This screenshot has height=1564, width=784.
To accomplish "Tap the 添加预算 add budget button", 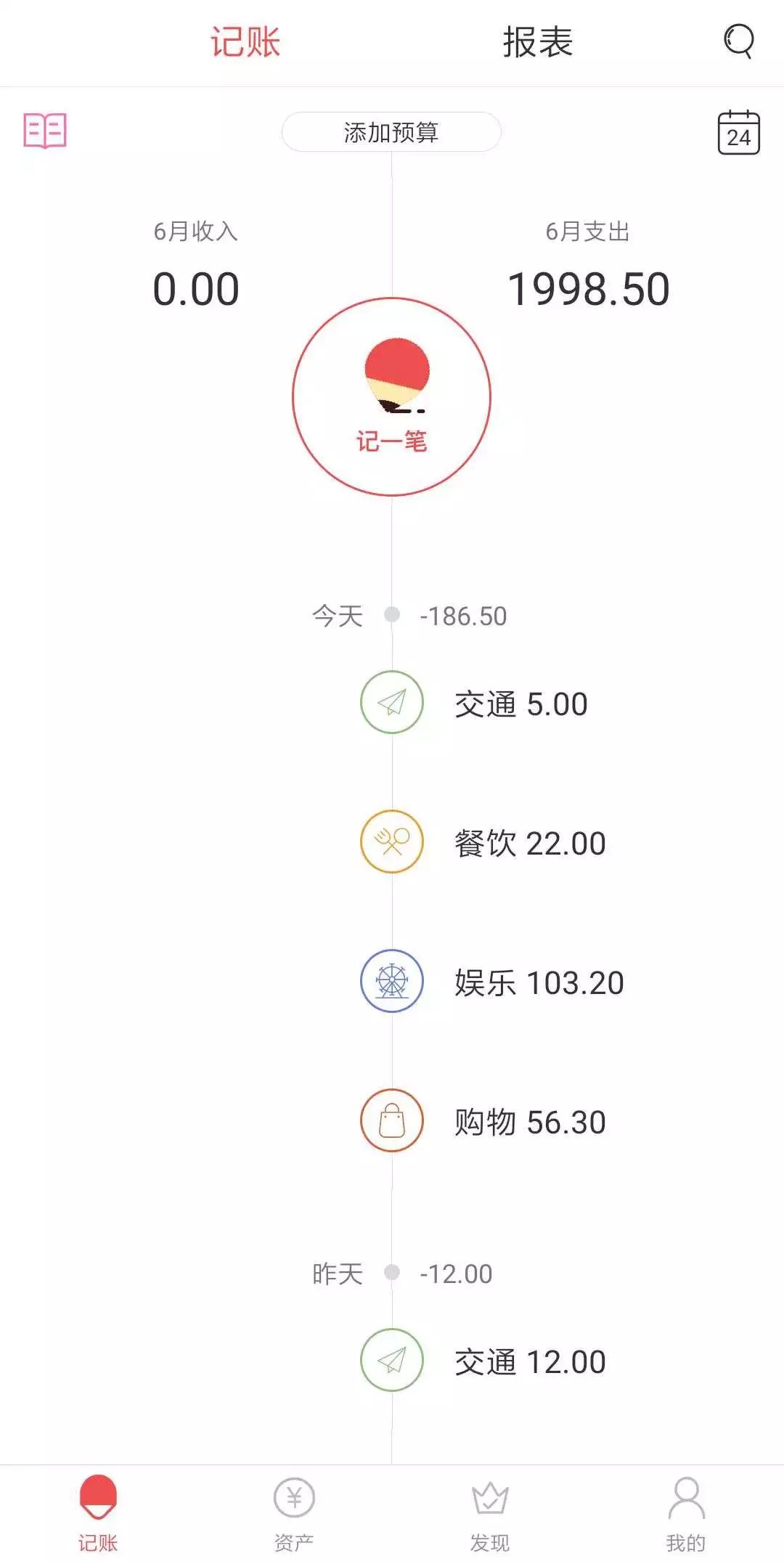I will click(392, 132).
